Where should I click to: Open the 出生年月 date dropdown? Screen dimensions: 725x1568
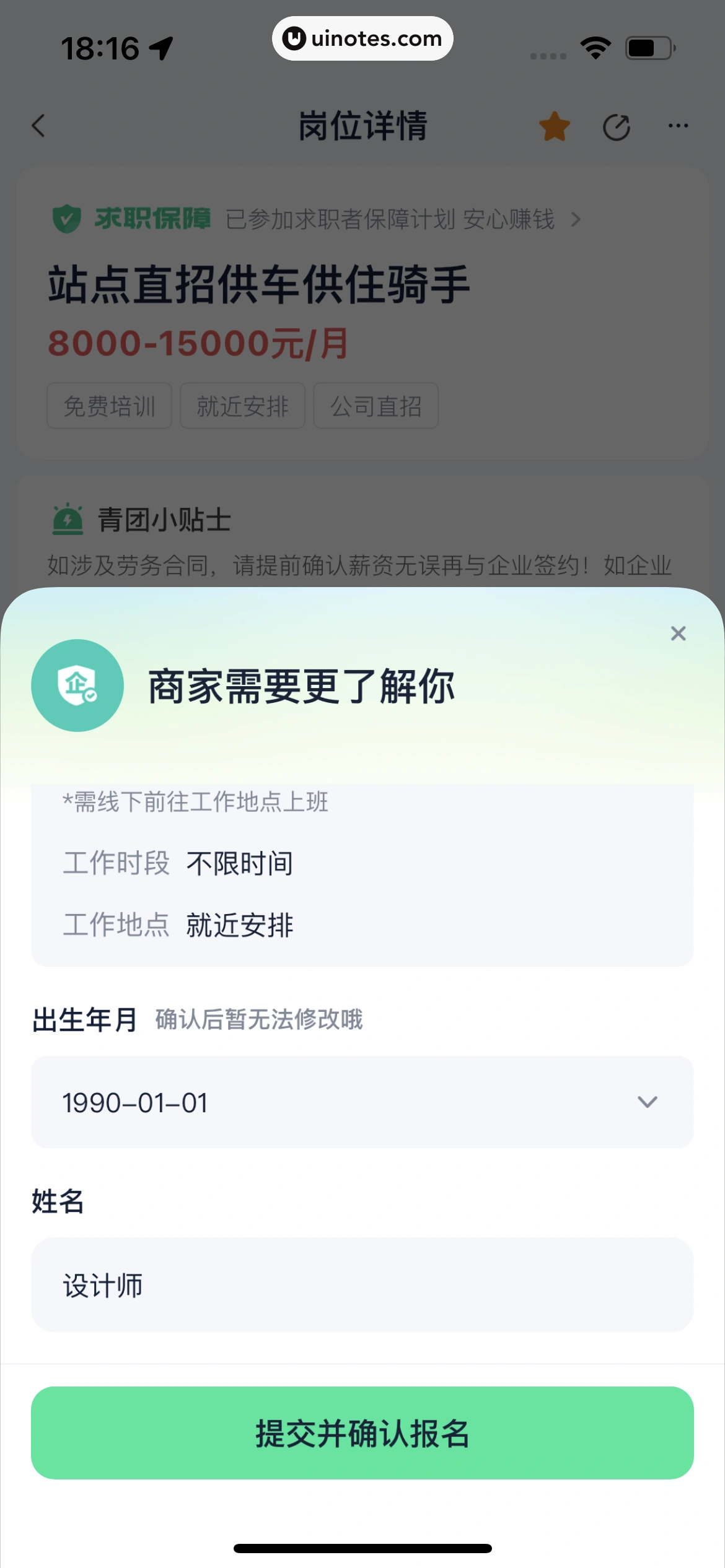(362, 1102)
